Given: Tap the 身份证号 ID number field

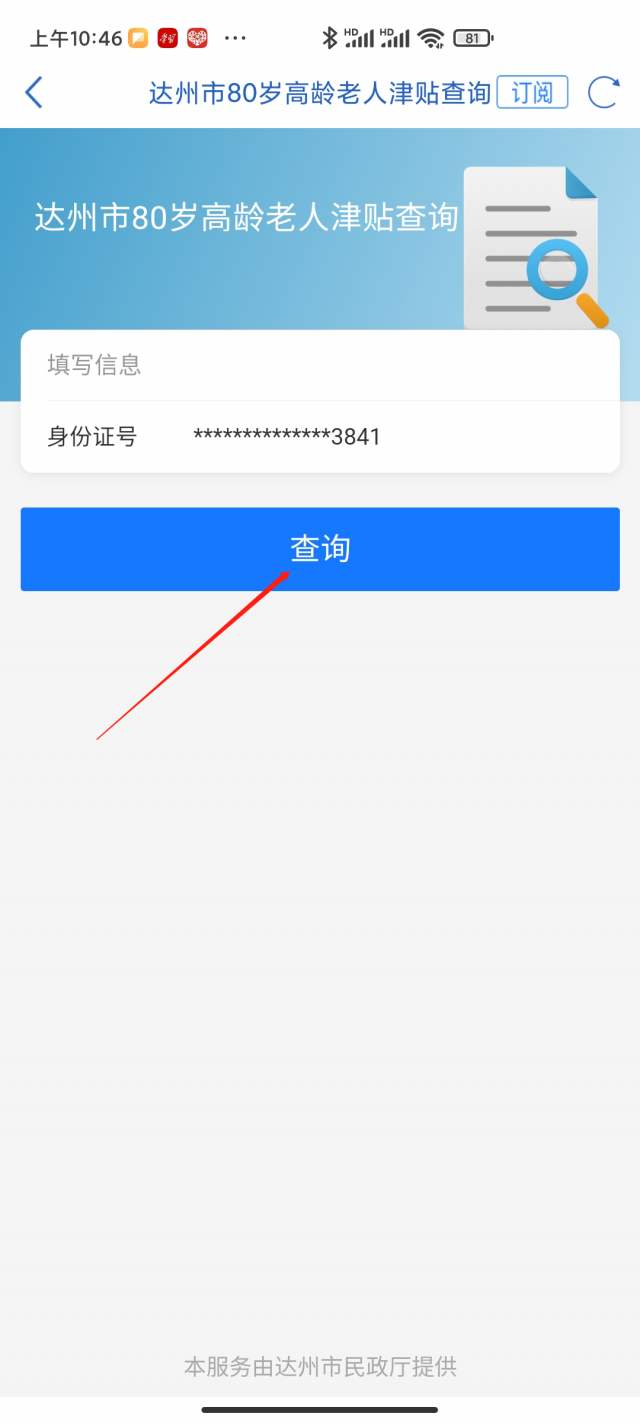Looking at the screenshot, I should 320,437.
